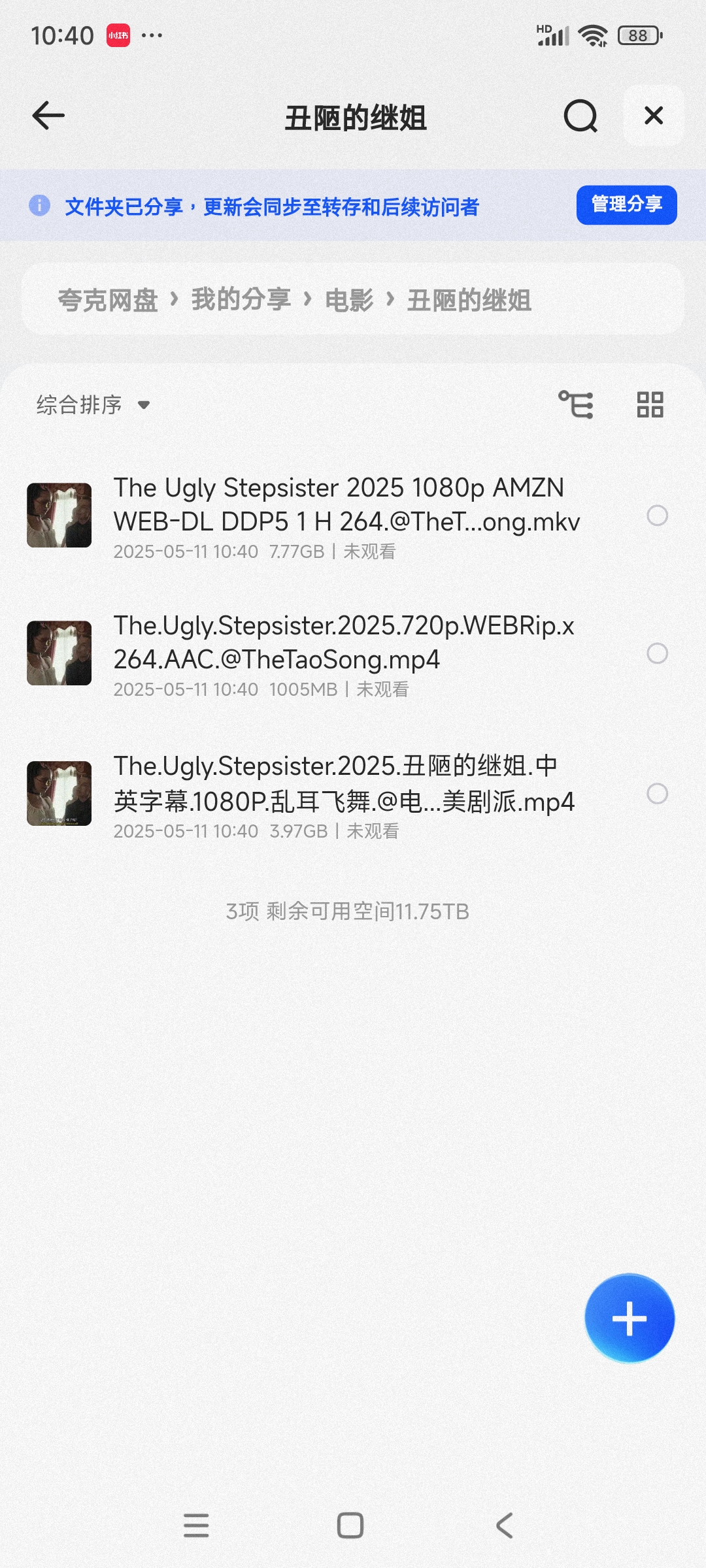Open the 1080p AMZN WEB-DL mkv file
The height and width of the screenshot is (1568, 706).
pyautogui.click(x=346, y=505)
